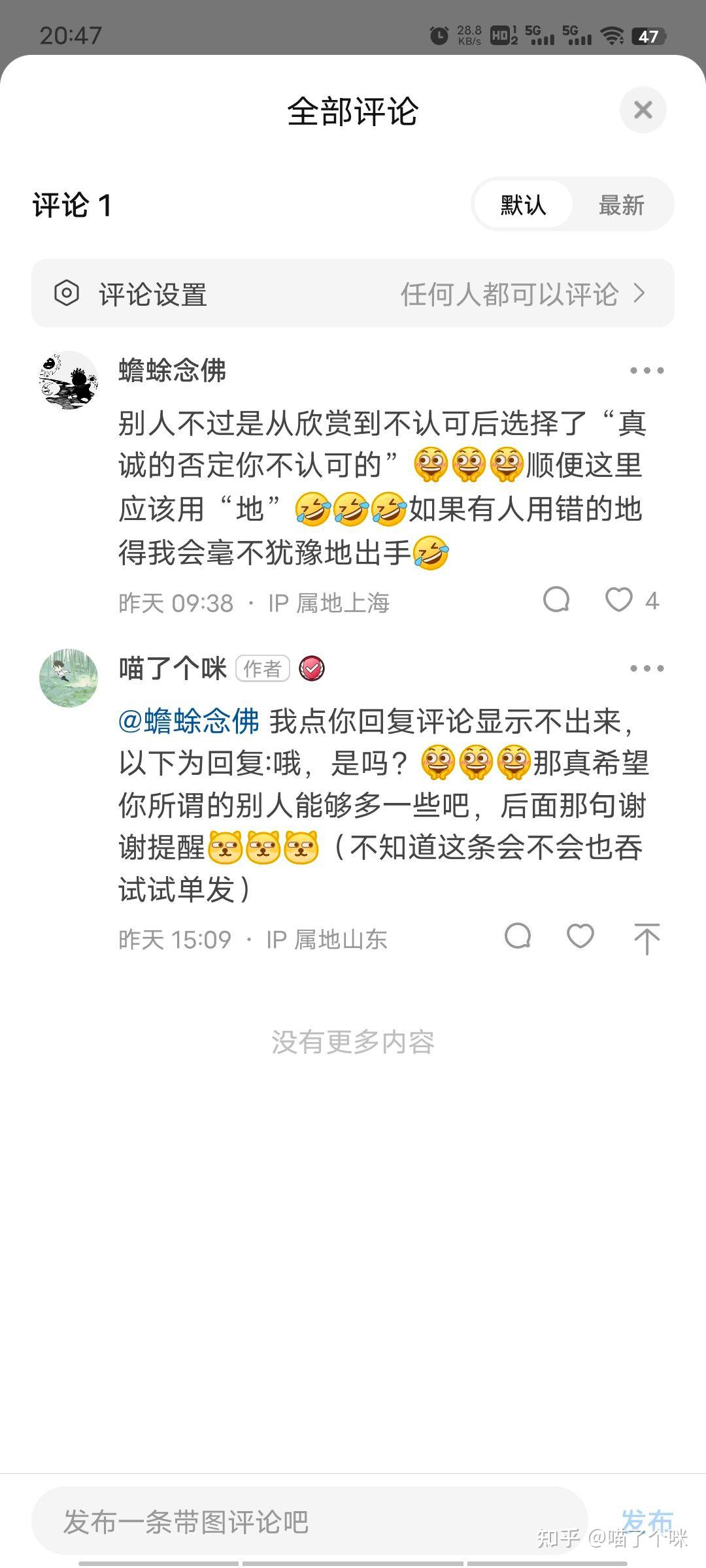Open more options for 蟾蜍念佛's comment
The image size is (706, 1568).
pos(647,370)
